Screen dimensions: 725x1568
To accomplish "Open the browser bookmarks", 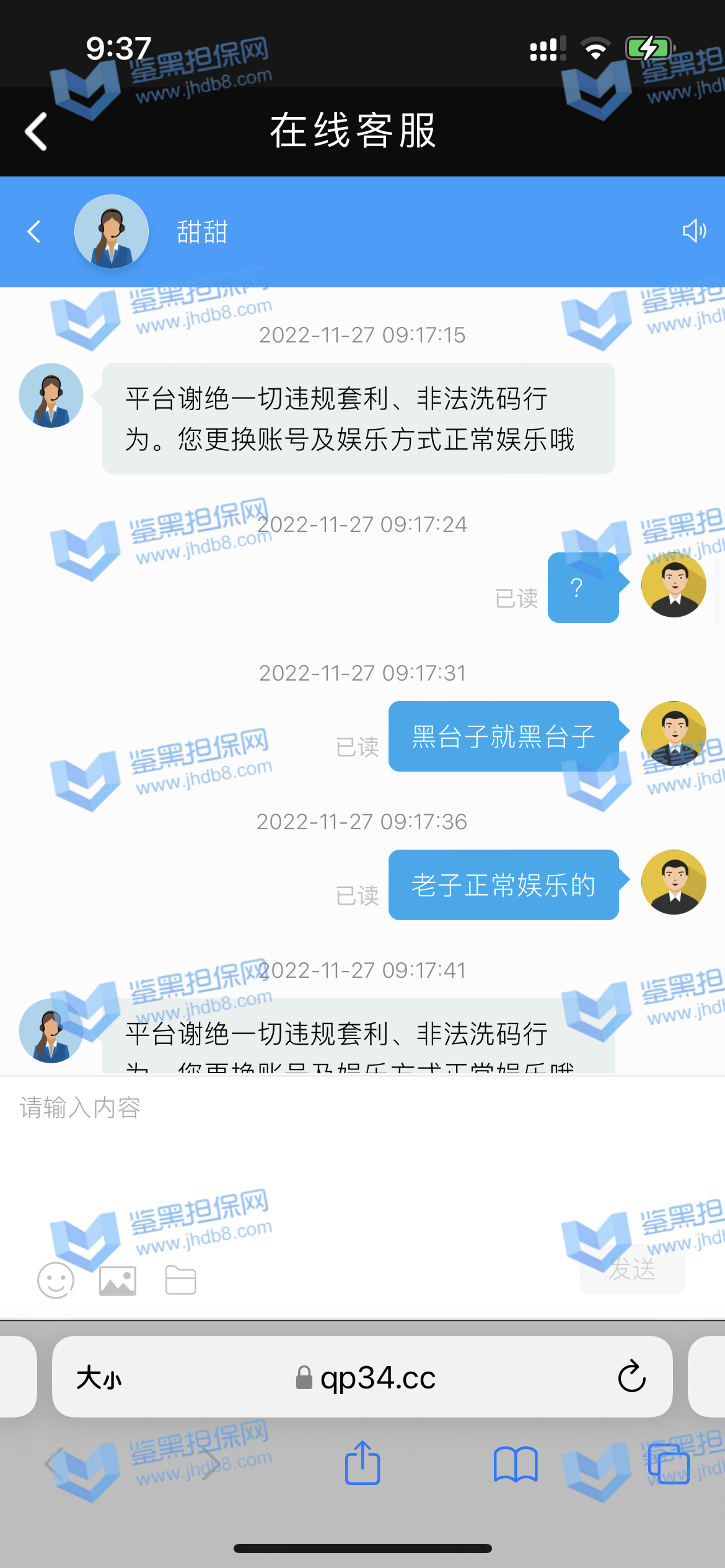I will (516, 1464).
